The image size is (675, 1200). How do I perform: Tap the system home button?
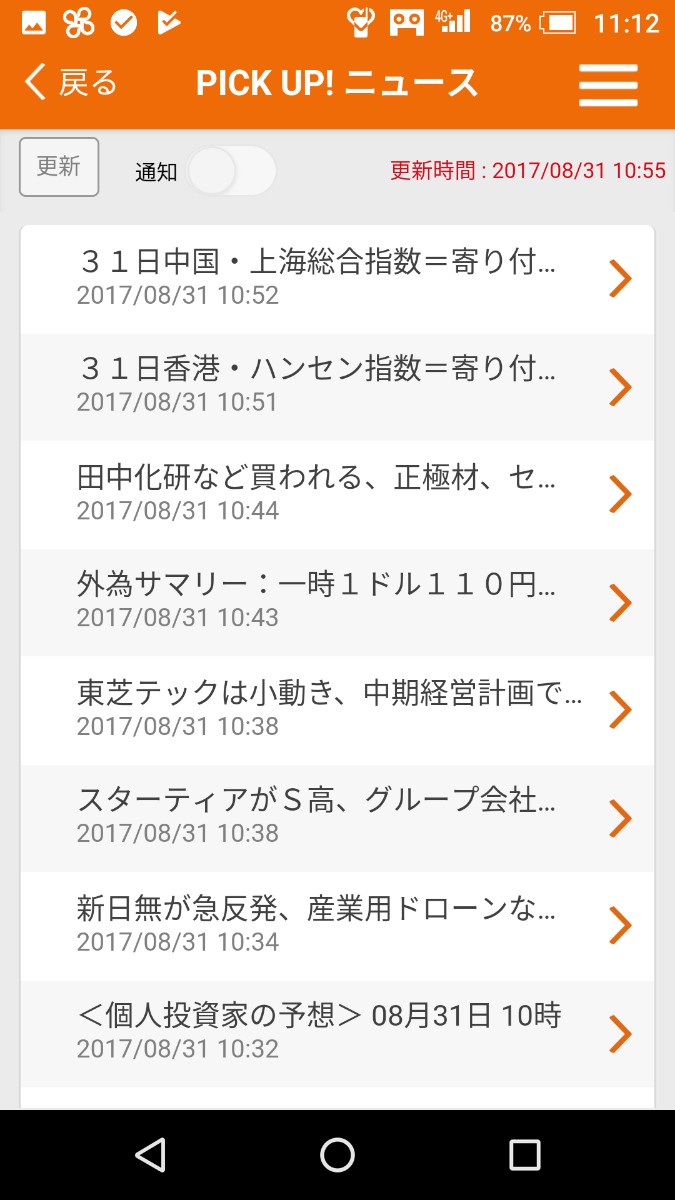(337, 1155)
